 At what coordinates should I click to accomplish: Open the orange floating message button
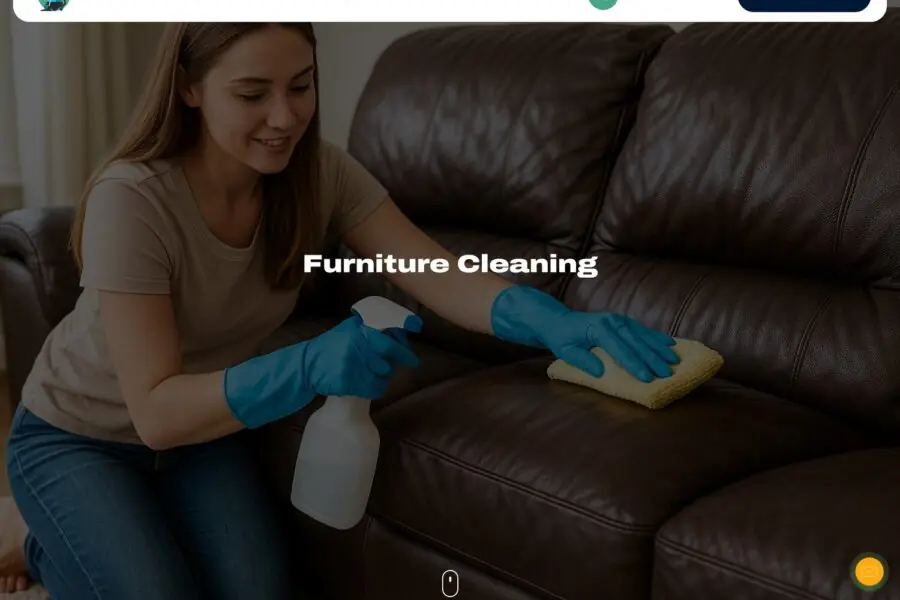pyautogui.click(x=869, y=572)
